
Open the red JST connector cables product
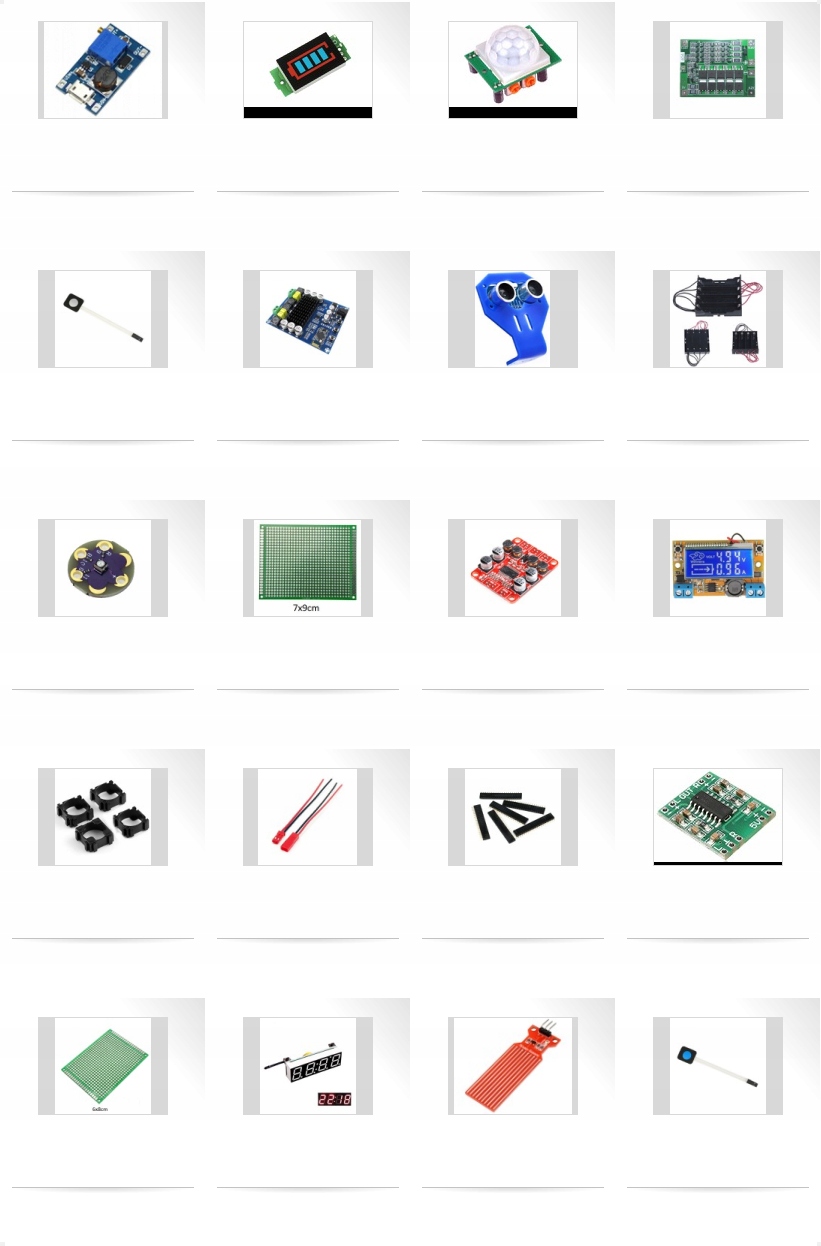308,816
